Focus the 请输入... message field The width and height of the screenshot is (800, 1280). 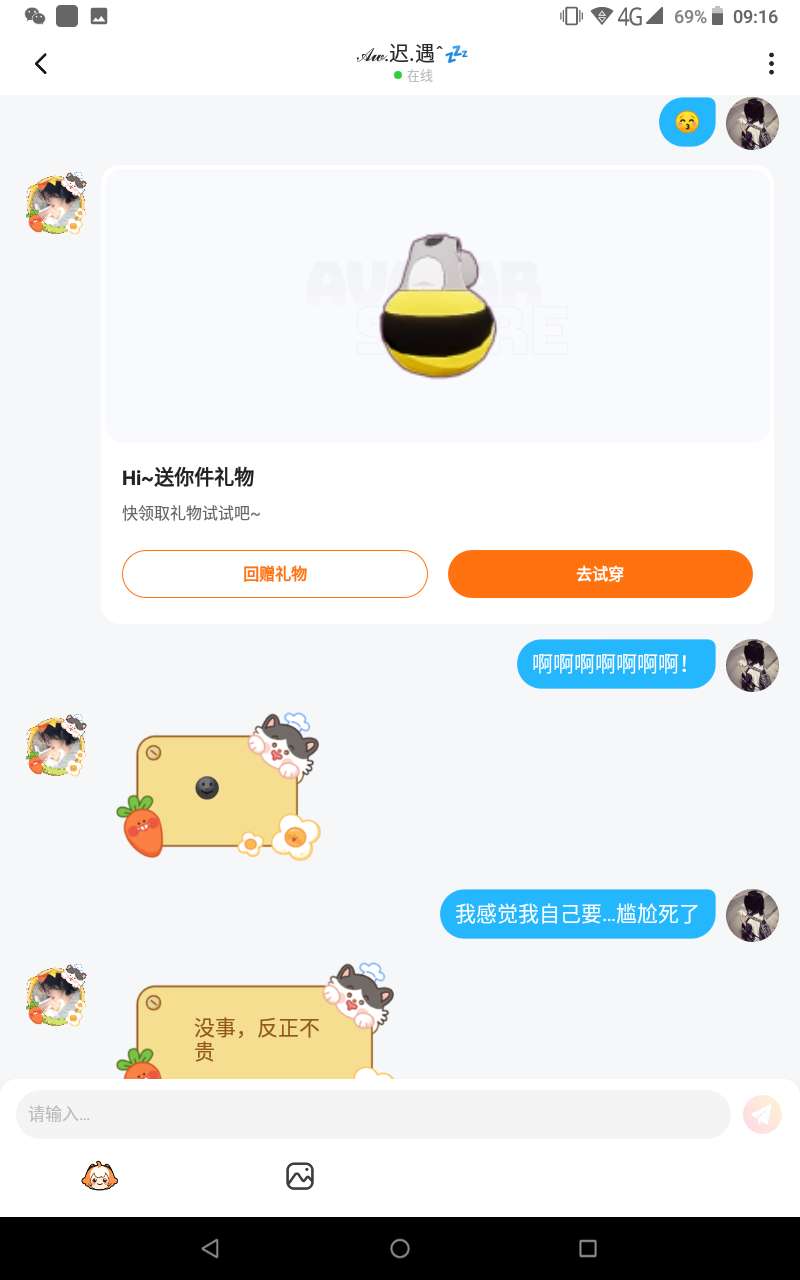tap(372, 1114)
